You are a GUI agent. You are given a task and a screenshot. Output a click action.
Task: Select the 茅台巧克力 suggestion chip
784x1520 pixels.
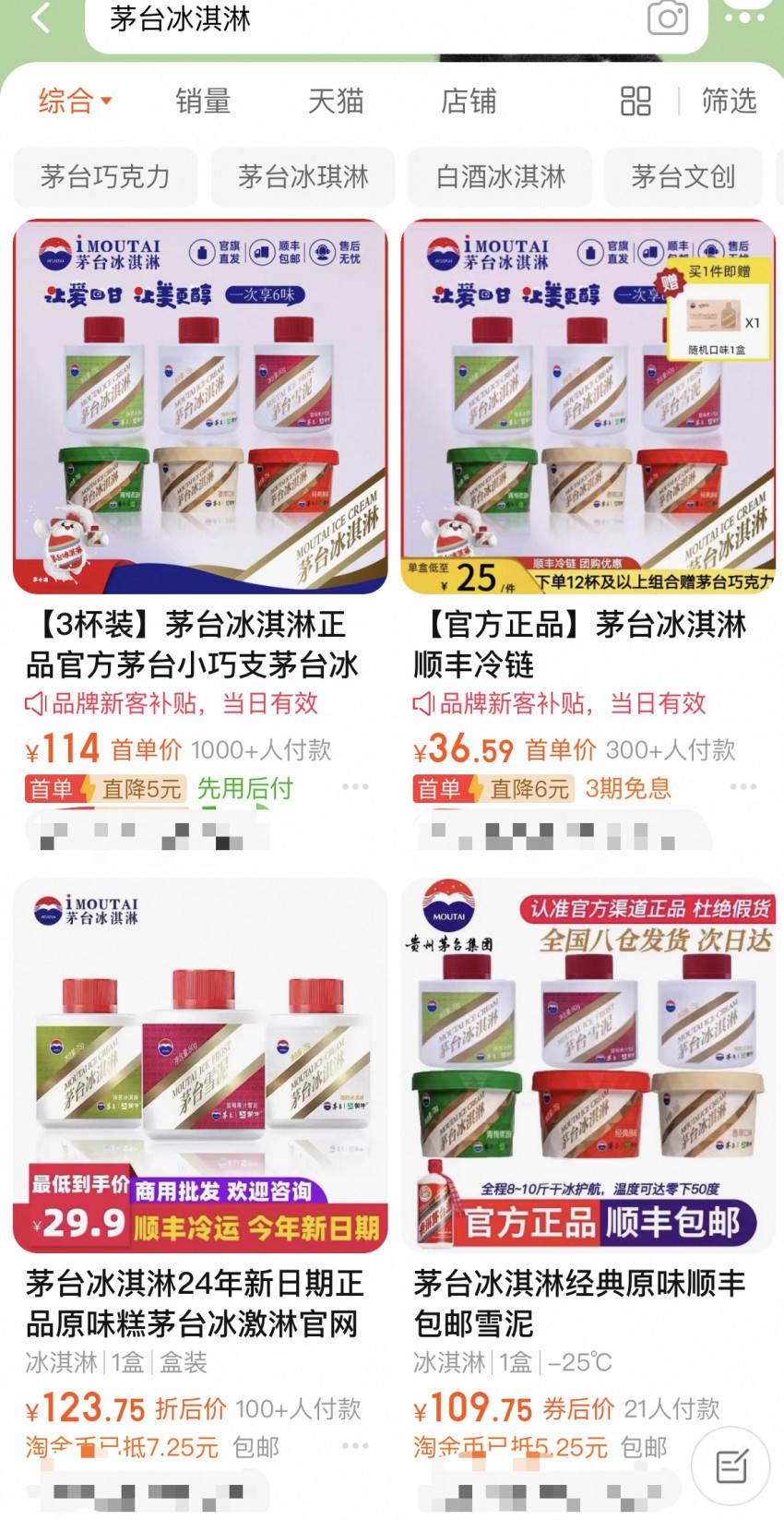click(x=105, y=176)
